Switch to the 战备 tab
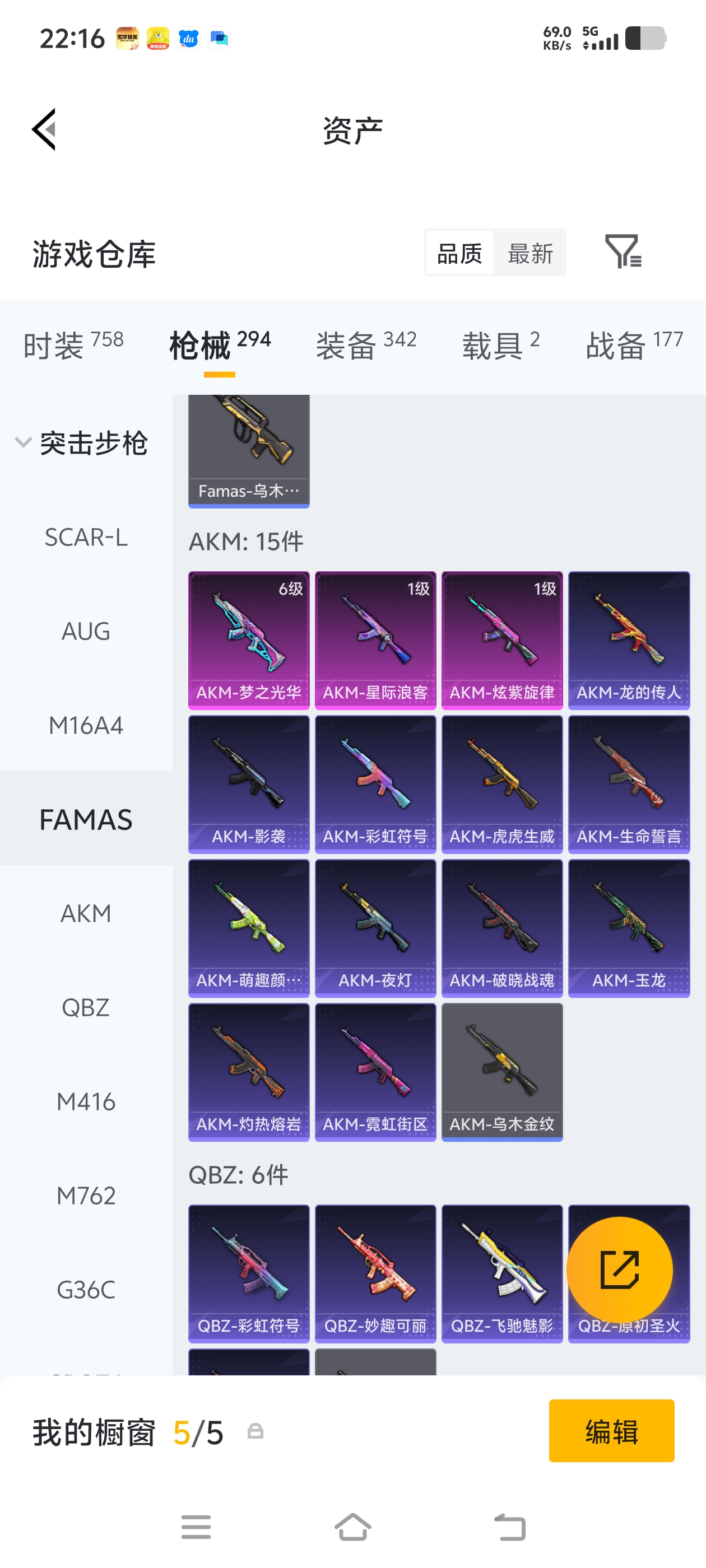The width and height of the screenshot is (706, 1568). 634,345
